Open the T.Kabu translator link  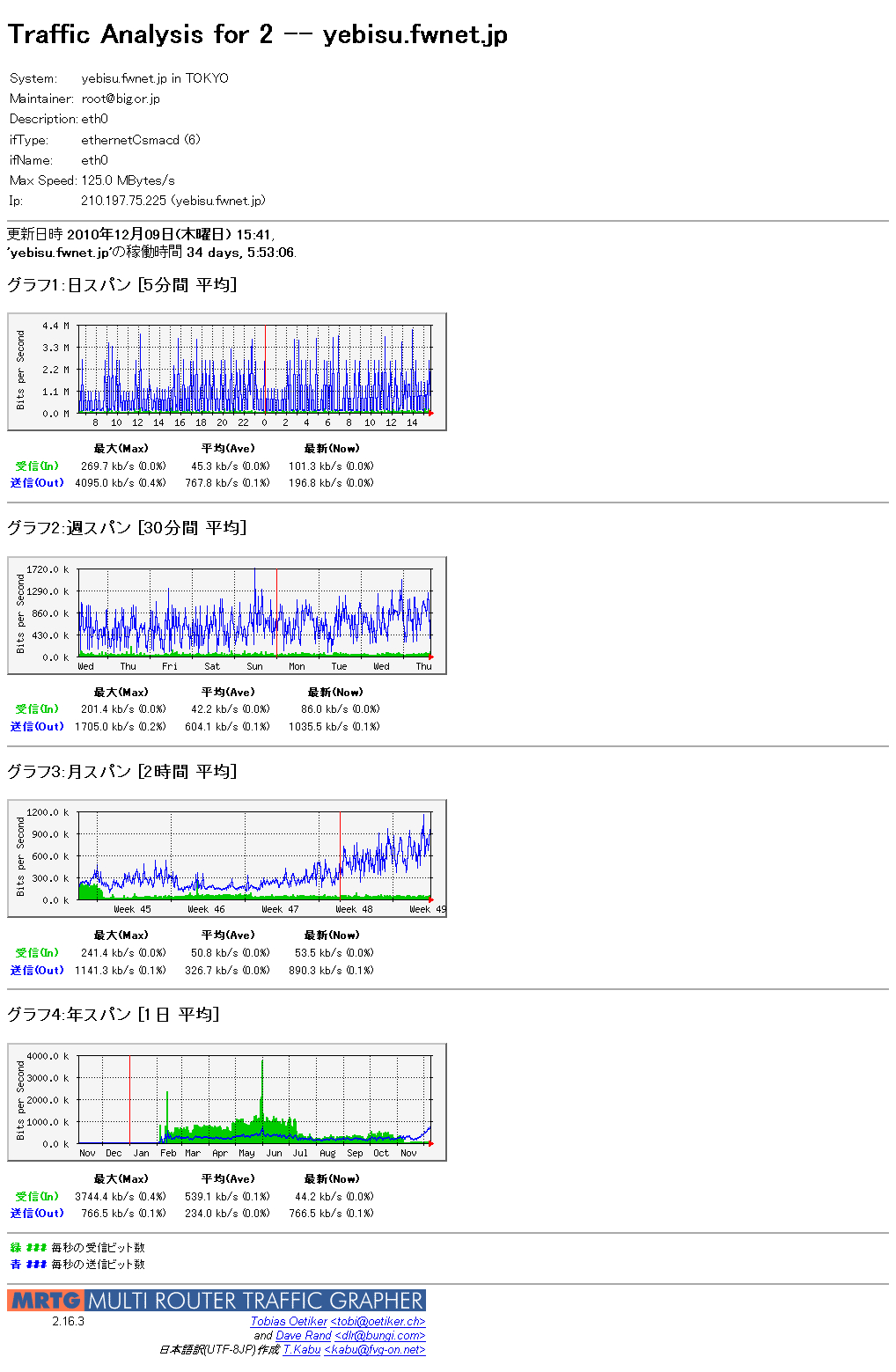(x=301, y=1349)
